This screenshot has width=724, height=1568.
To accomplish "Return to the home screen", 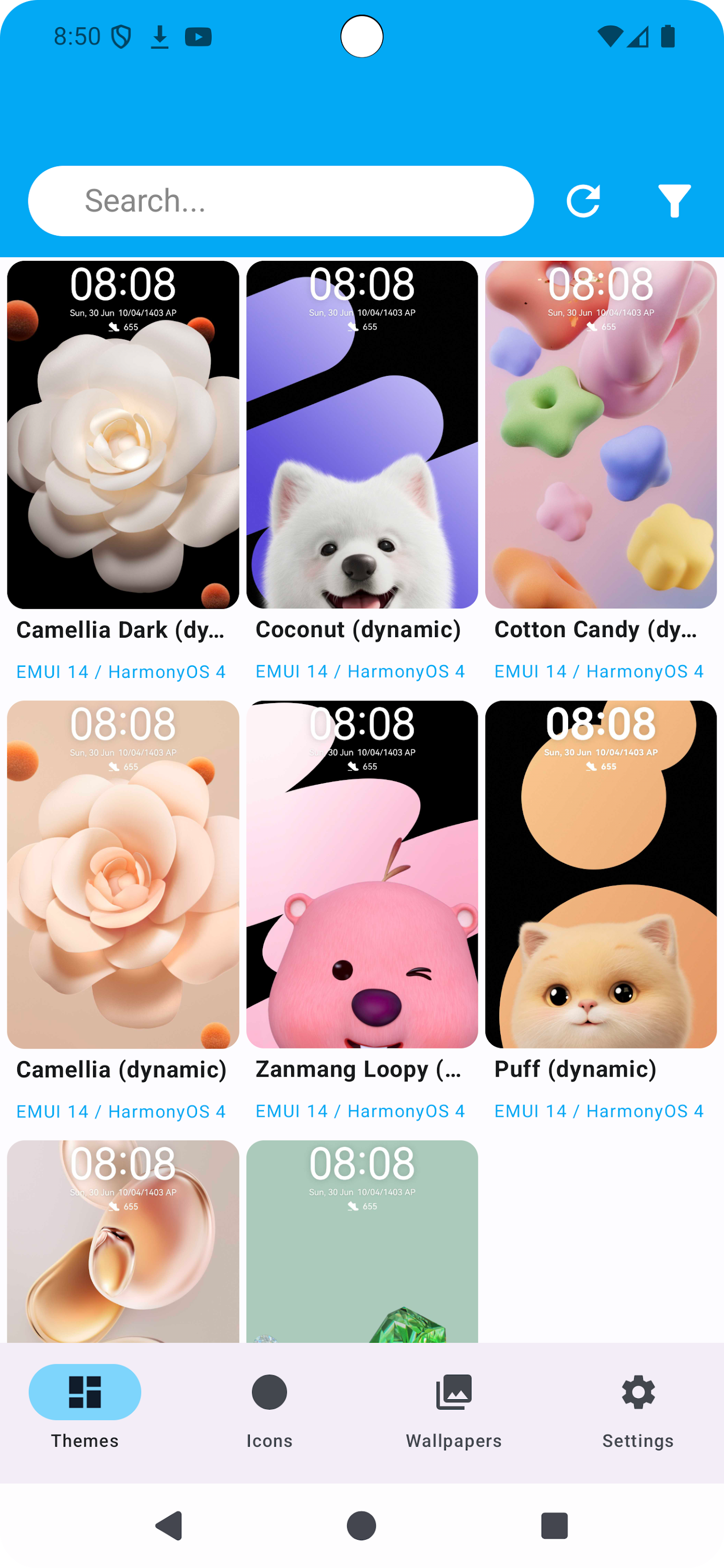I will tap(362, 1525).
